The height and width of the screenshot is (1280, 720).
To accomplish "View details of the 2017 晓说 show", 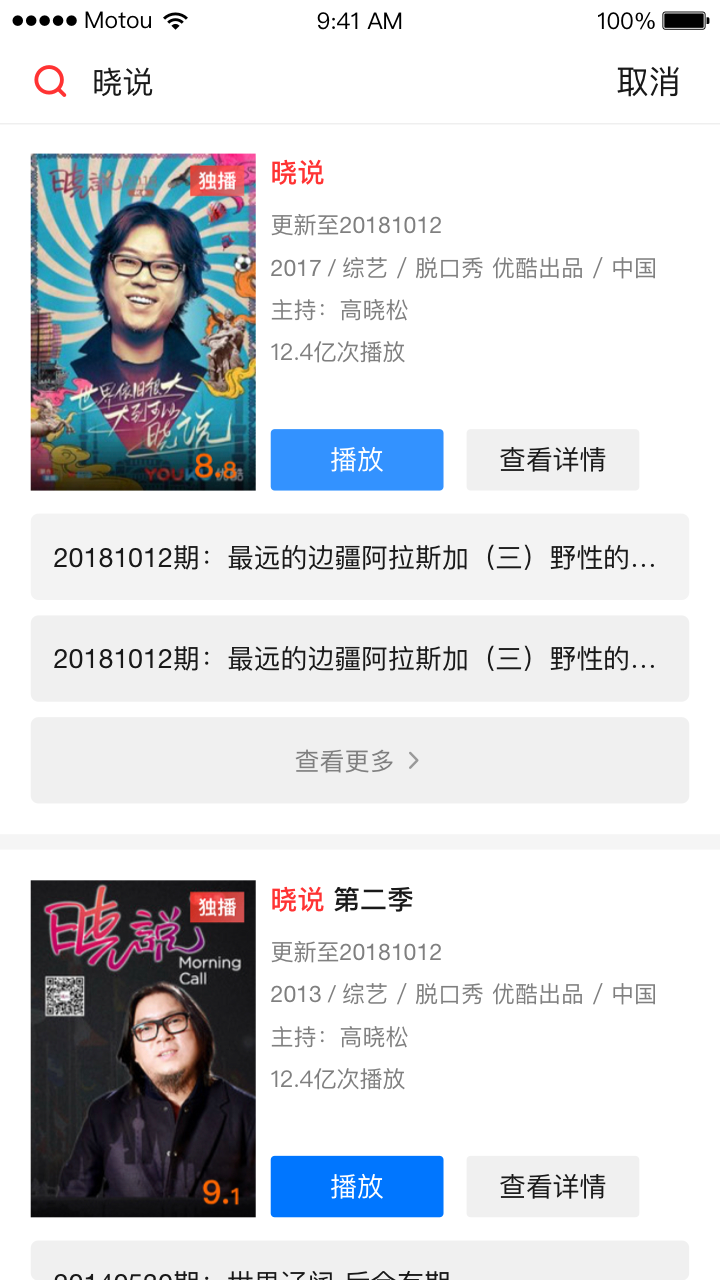I will click(553, 460).
